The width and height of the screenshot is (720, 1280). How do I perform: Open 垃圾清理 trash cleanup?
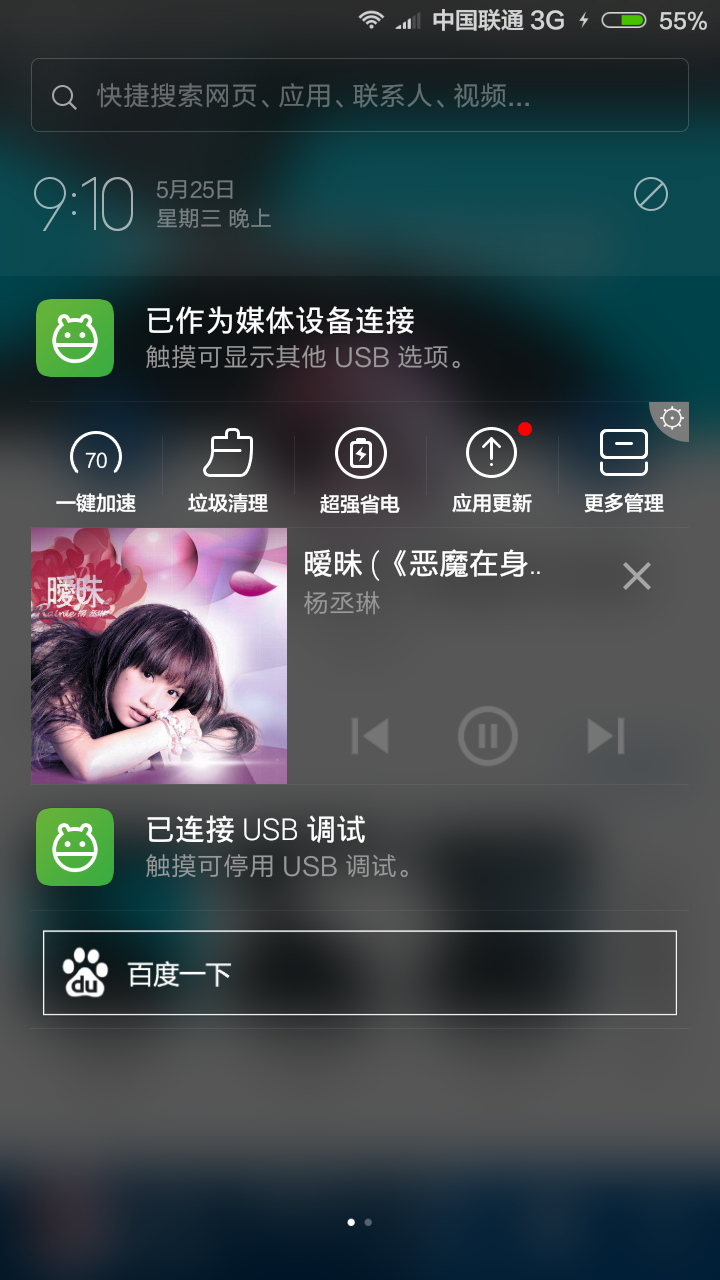228,472
